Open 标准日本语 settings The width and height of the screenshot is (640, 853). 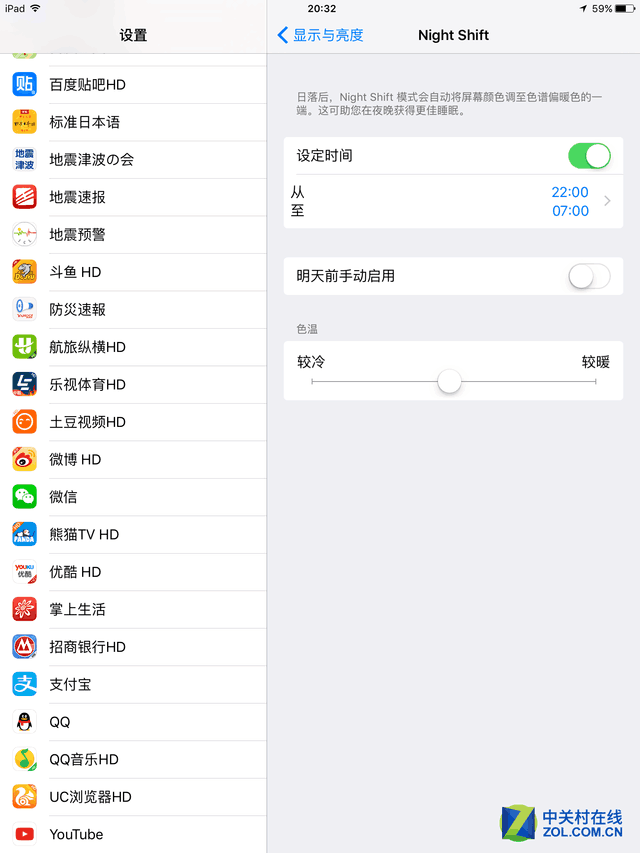point(133,122)
